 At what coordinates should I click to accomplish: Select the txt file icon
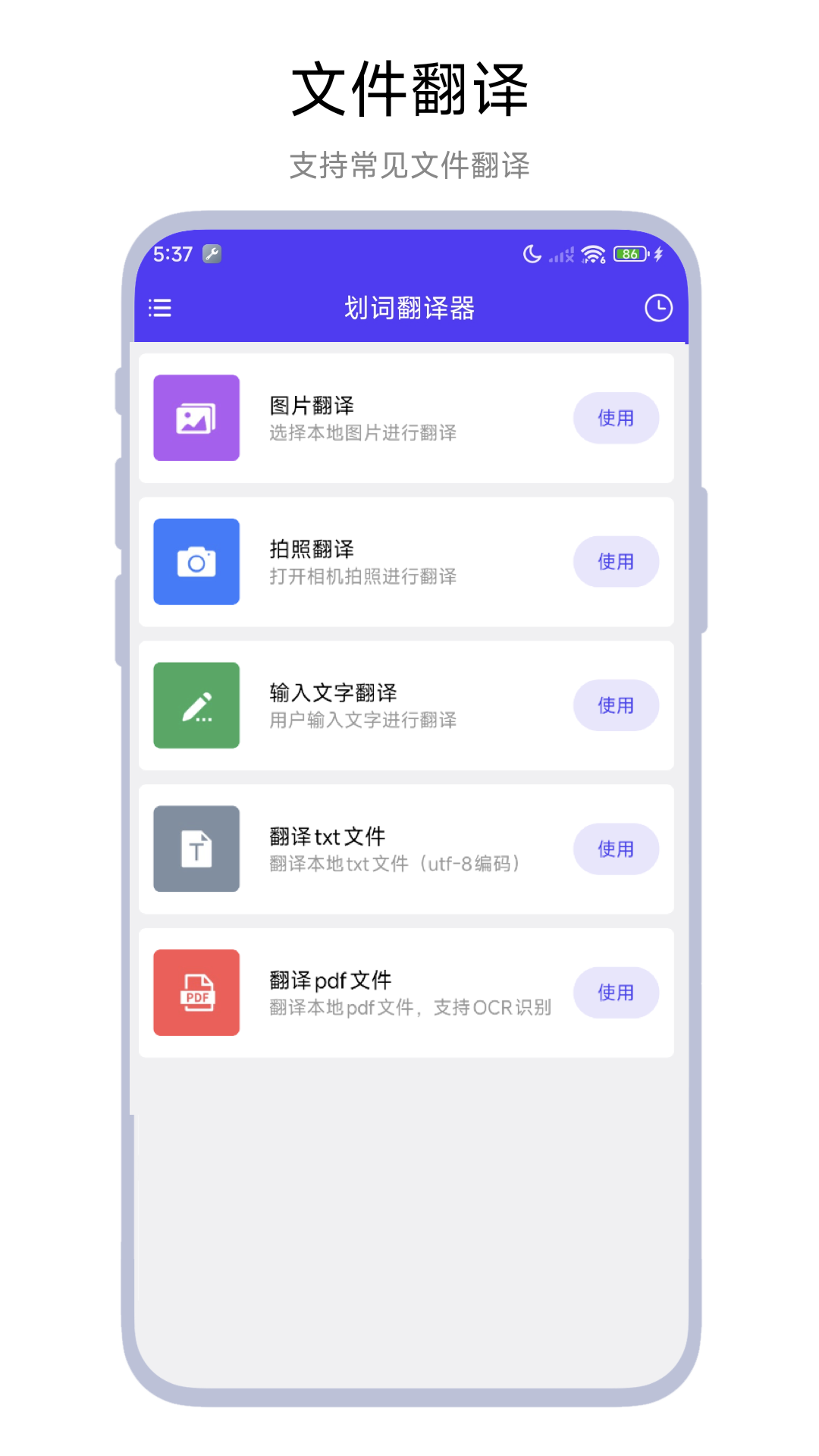coord(196,849)
